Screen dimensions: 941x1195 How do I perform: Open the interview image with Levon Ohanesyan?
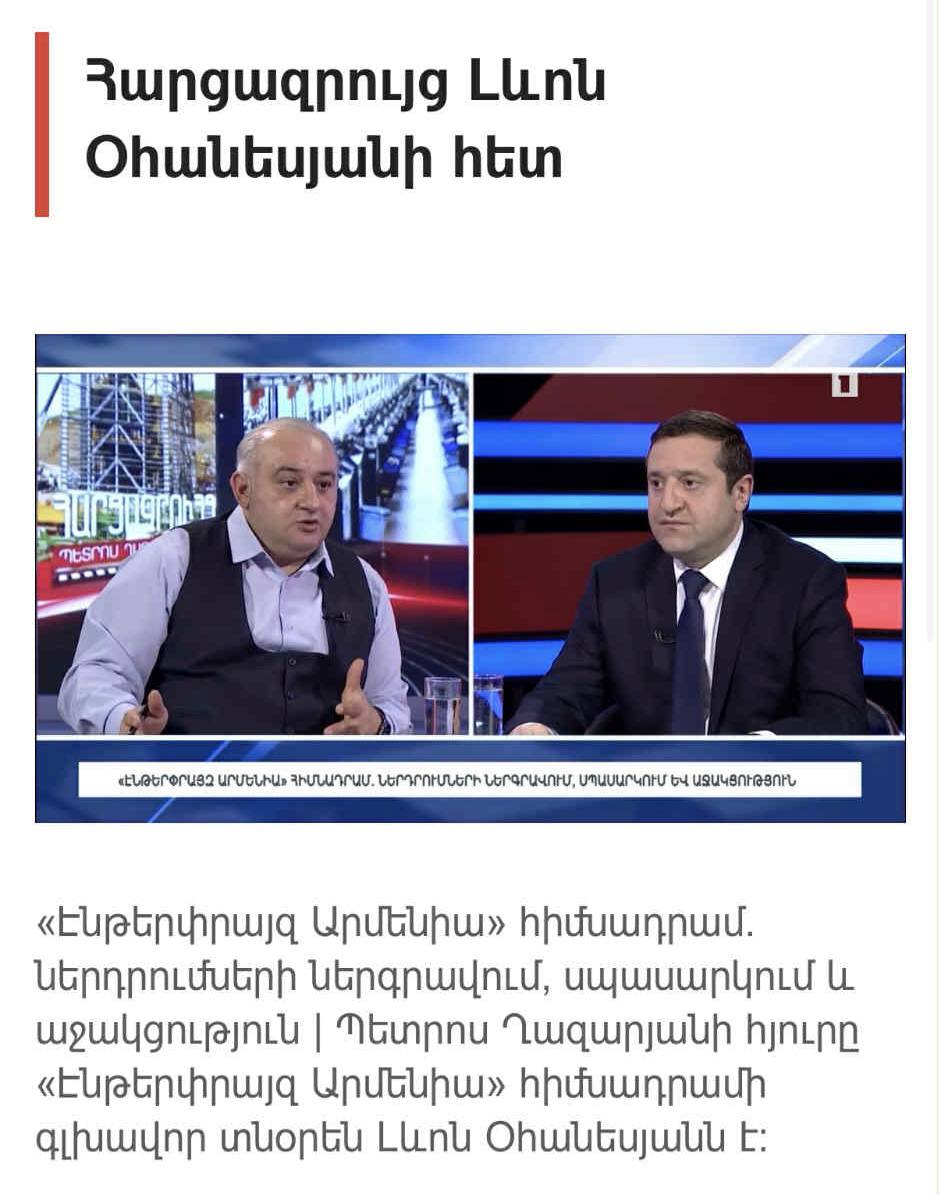pyautogui.click(x=470, y=578)
